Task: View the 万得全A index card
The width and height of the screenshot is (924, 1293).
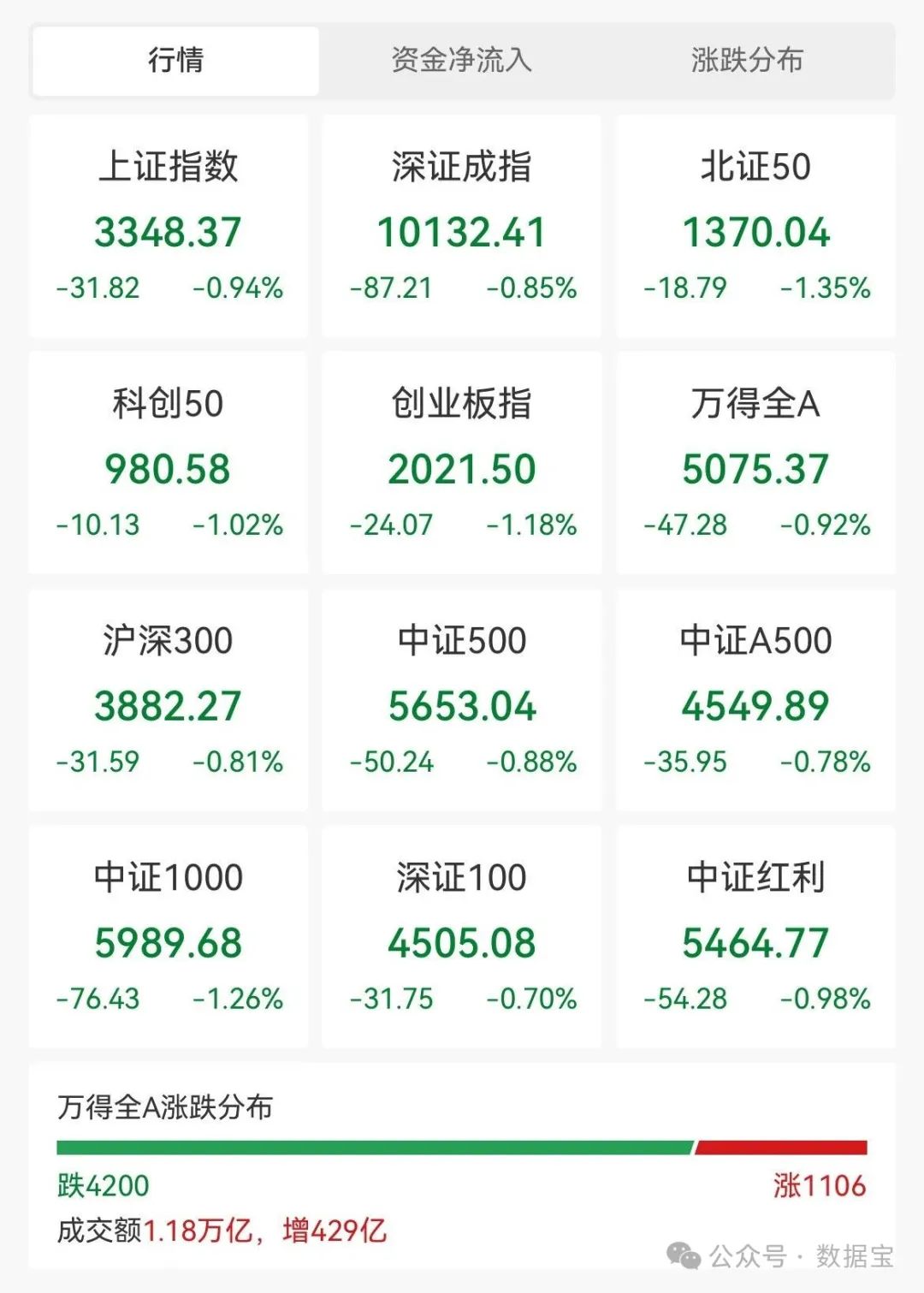Action: click(x=755, y=463)
